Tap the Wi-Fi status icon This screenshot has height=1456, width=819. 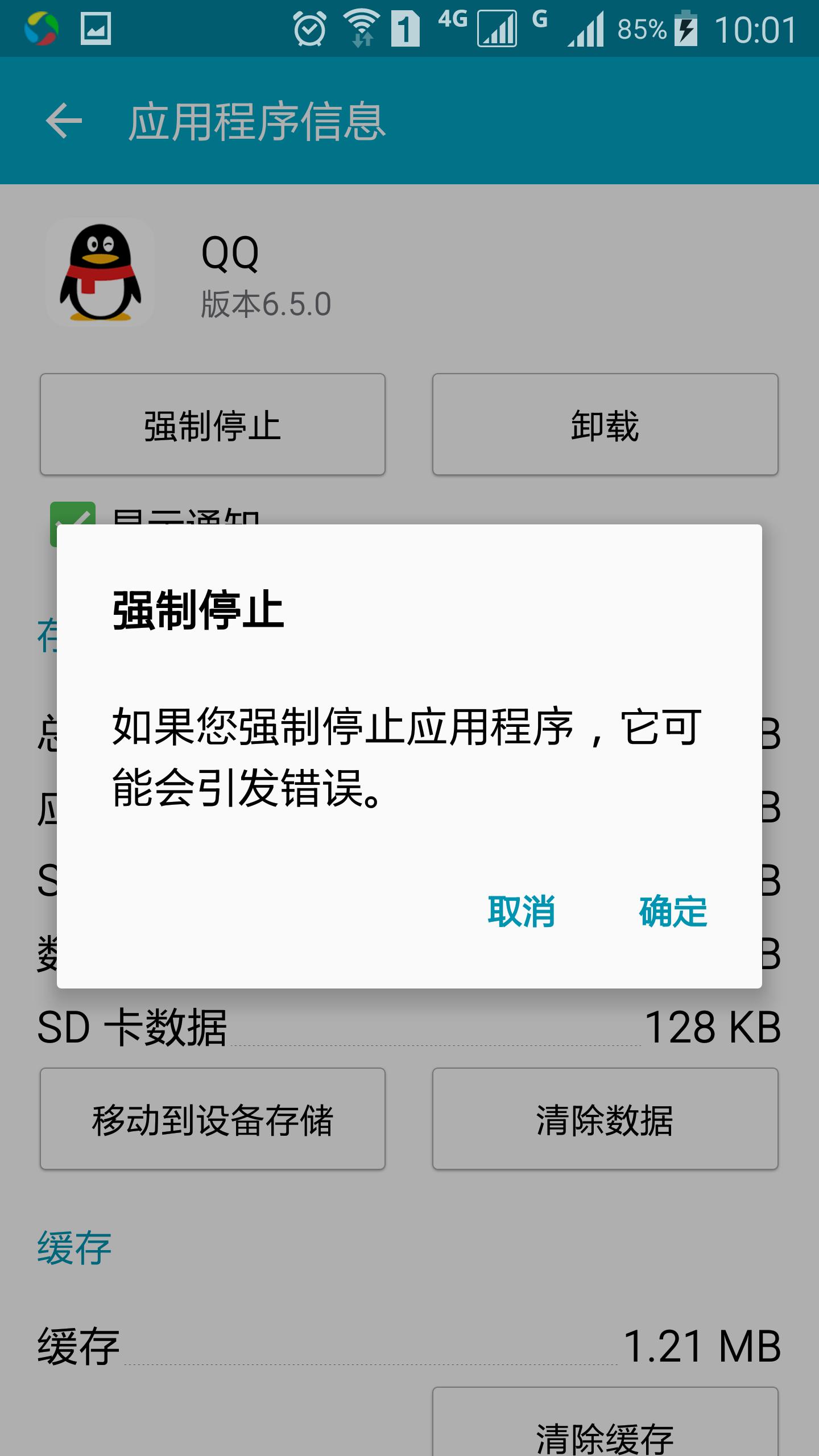pos(361,26)
